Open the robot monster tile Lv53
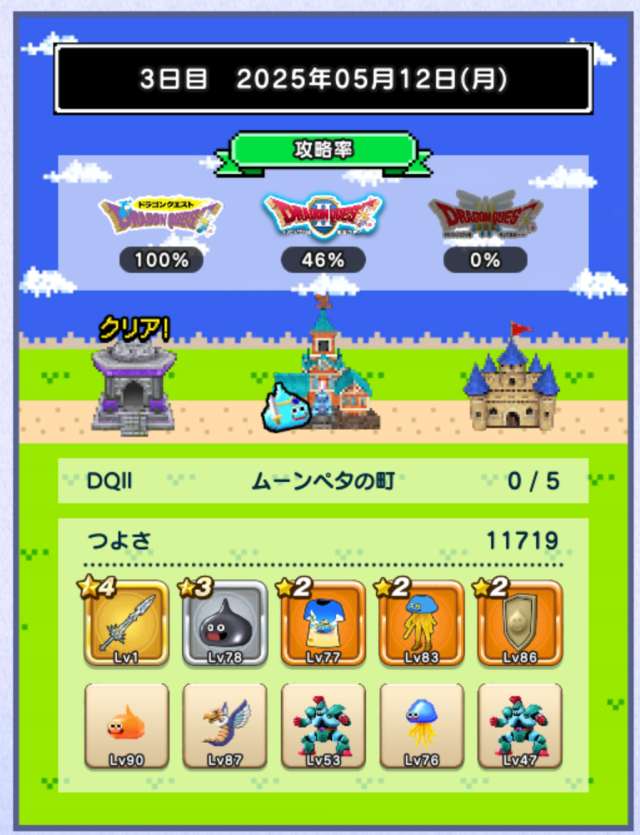The height and width of the screenshot is (835, 640). [322, 725]
